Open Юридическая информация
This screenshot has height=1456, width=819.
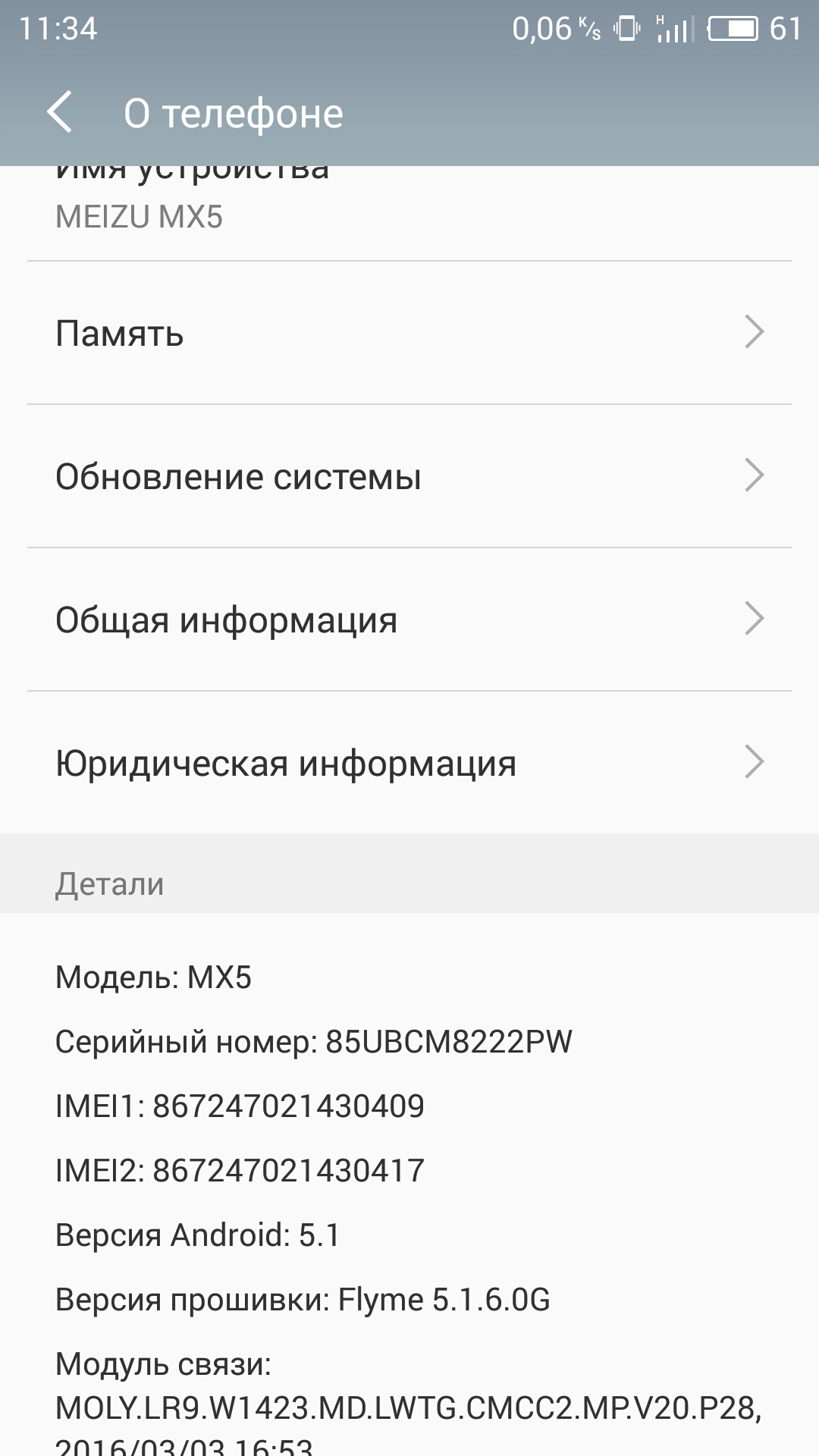click(409, 763)
